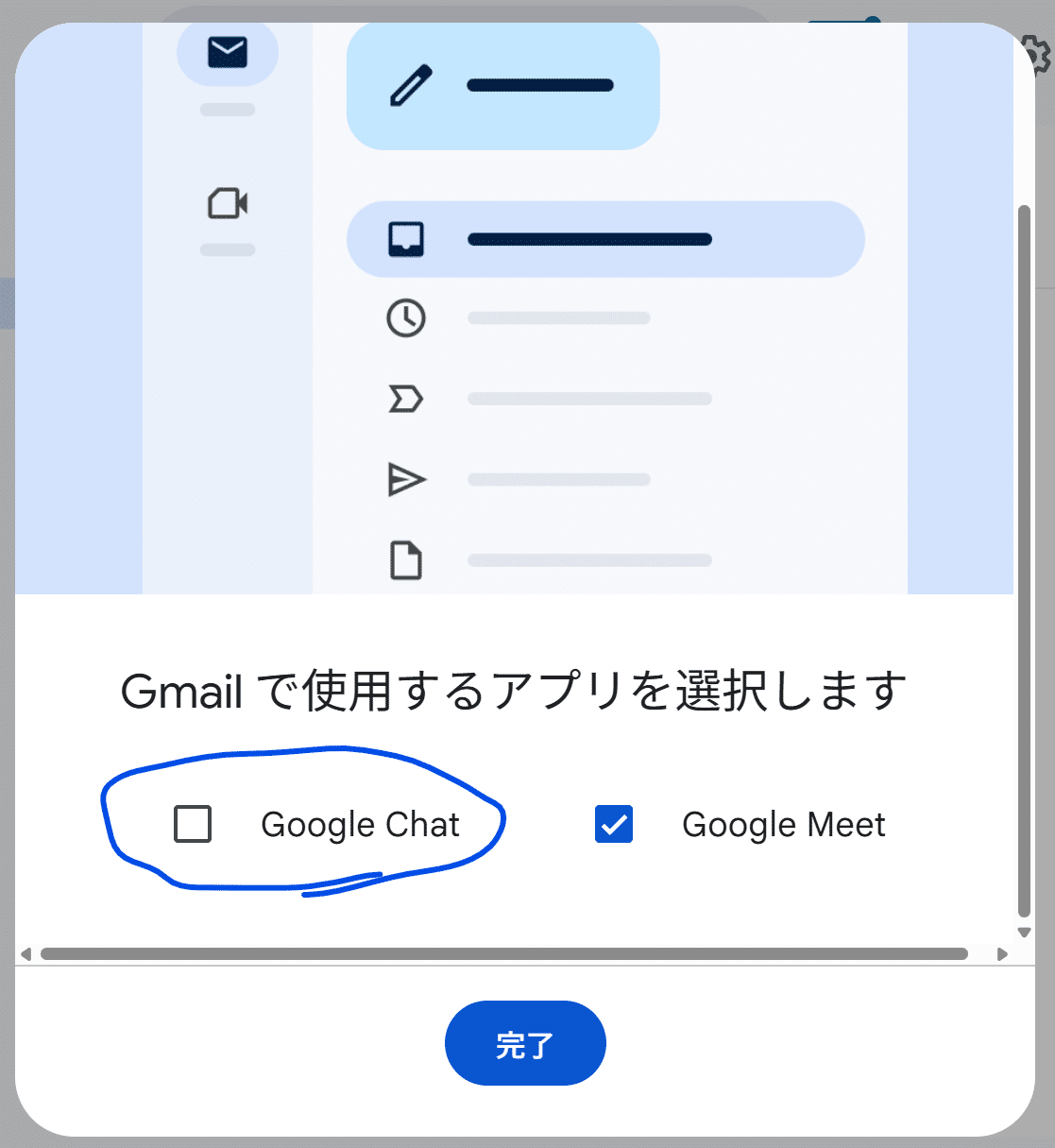Image resolution: width=1055 pixels, height=1148 pixels.
Task: Click the 完了 button to finish
Action: [x=525, y=1043]
